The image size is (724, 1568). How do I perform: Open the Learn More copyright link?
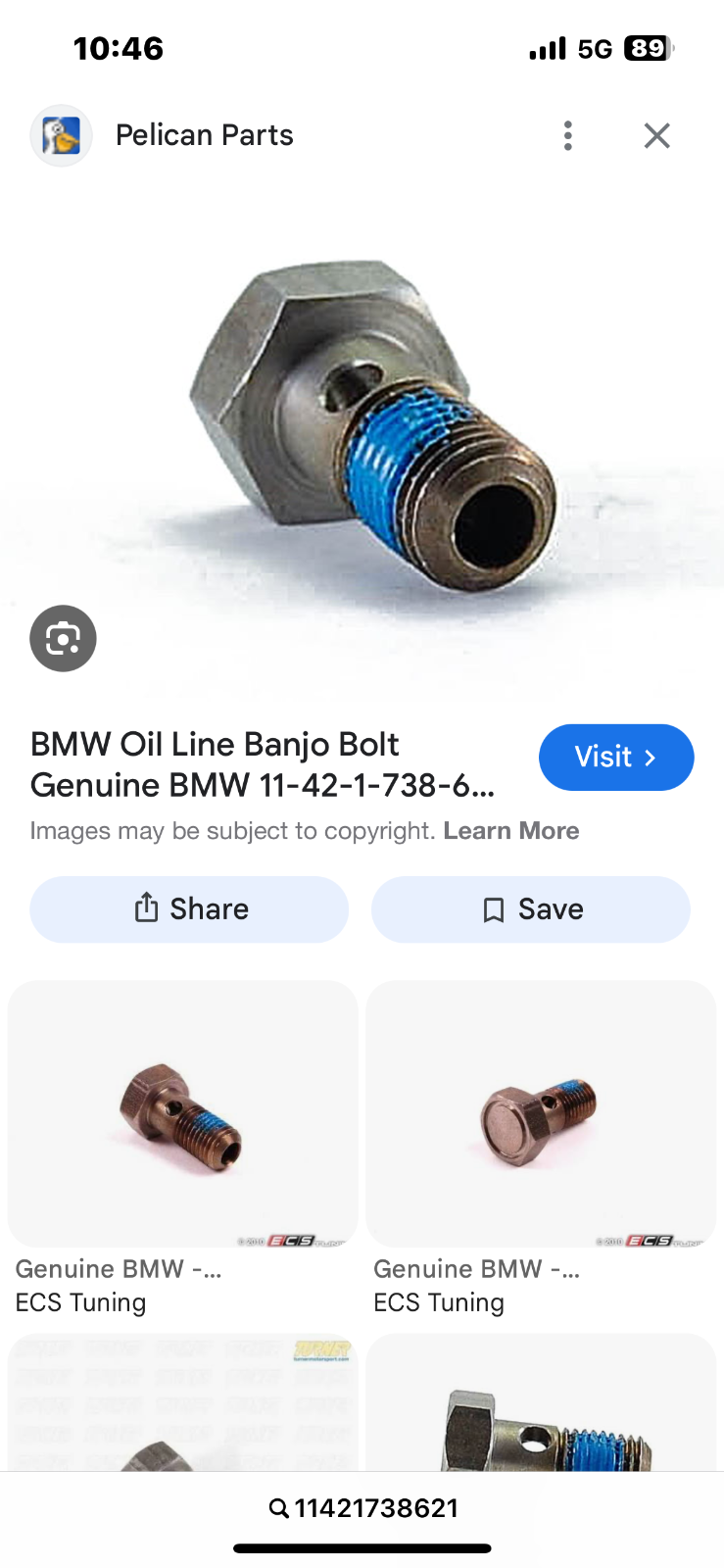510,831
